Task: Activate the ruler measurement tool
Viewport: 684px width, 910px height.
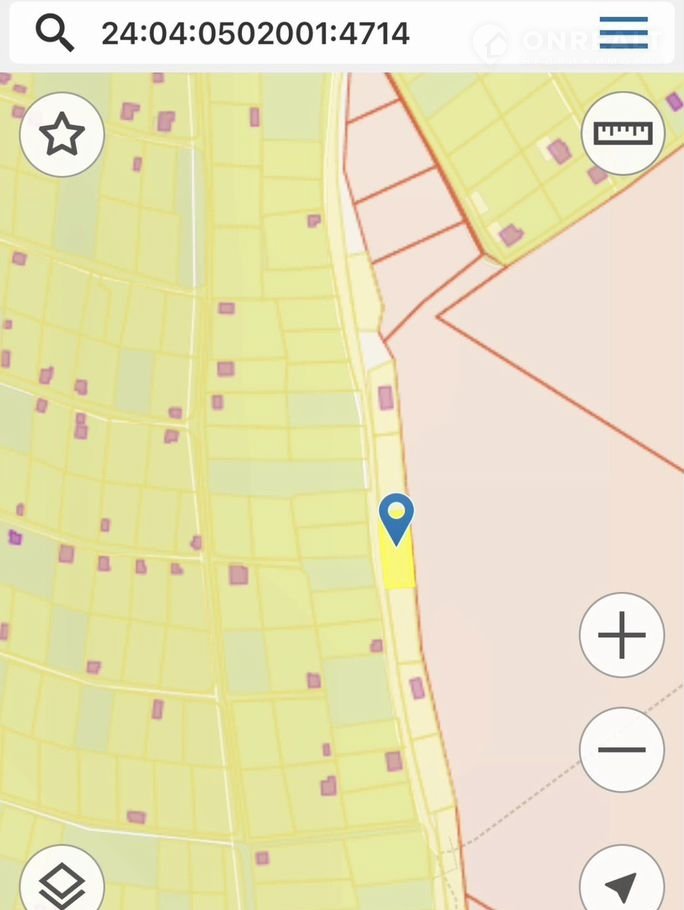Action: pyautogui.click(x=622, y=134)
